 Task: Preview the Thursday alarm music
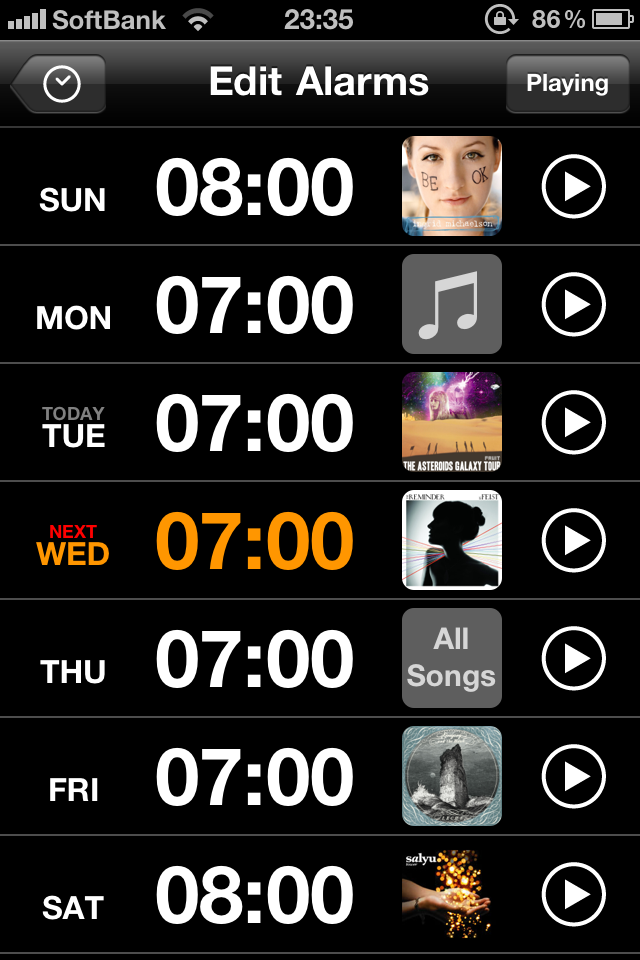coord(573,658)
